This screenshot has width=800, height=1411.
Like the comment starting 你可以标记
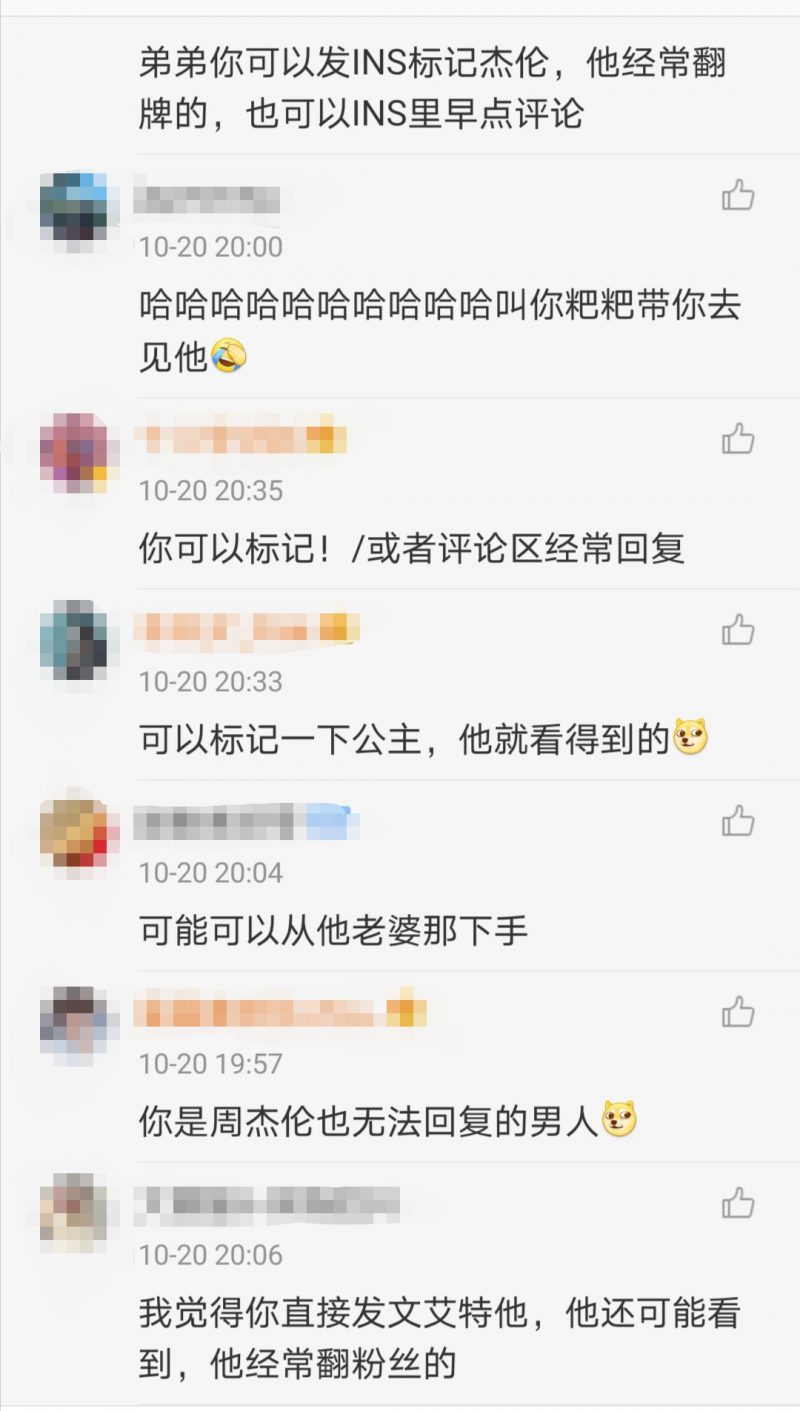pos(738,438)
